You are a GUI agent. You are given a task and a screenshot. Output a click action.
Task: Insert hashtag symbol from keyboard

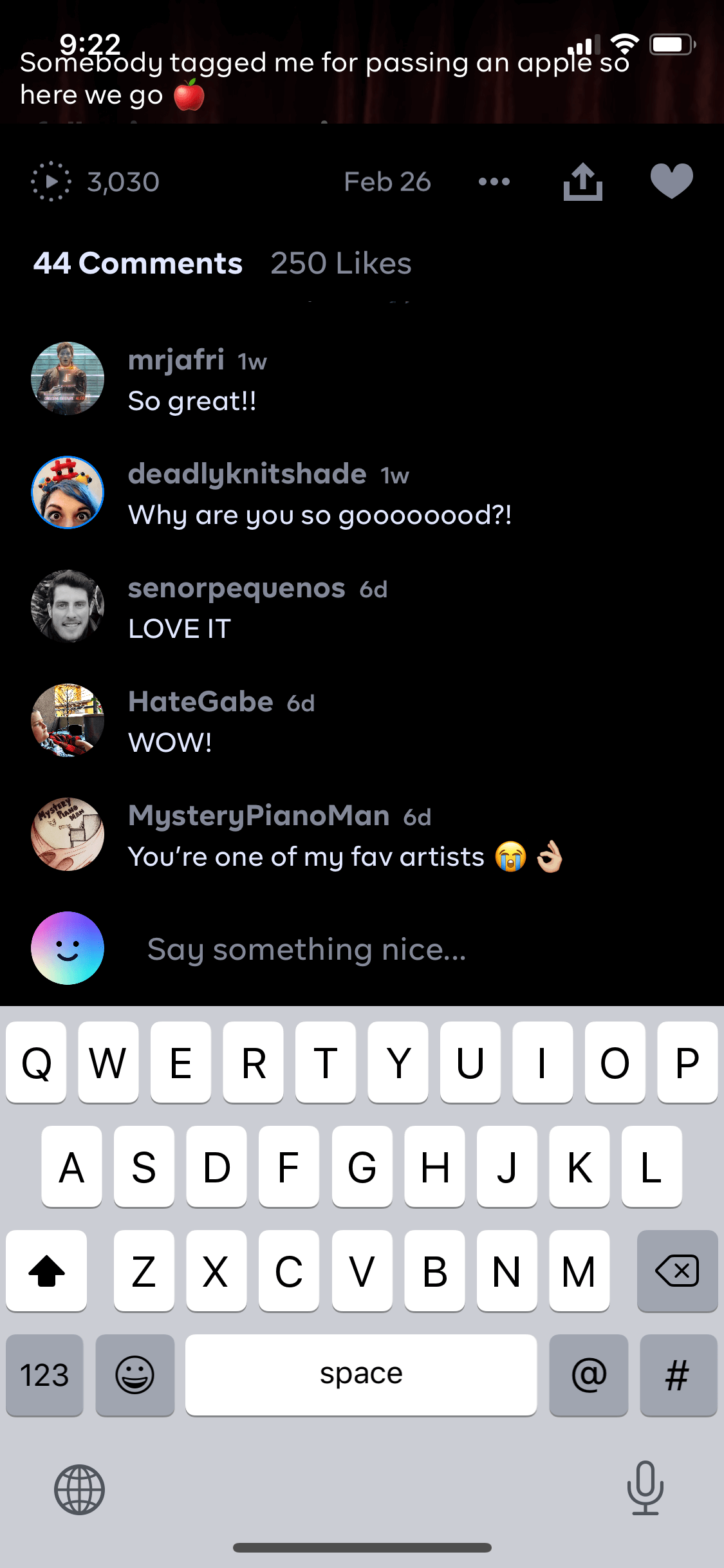click(x=678, y=1375)
